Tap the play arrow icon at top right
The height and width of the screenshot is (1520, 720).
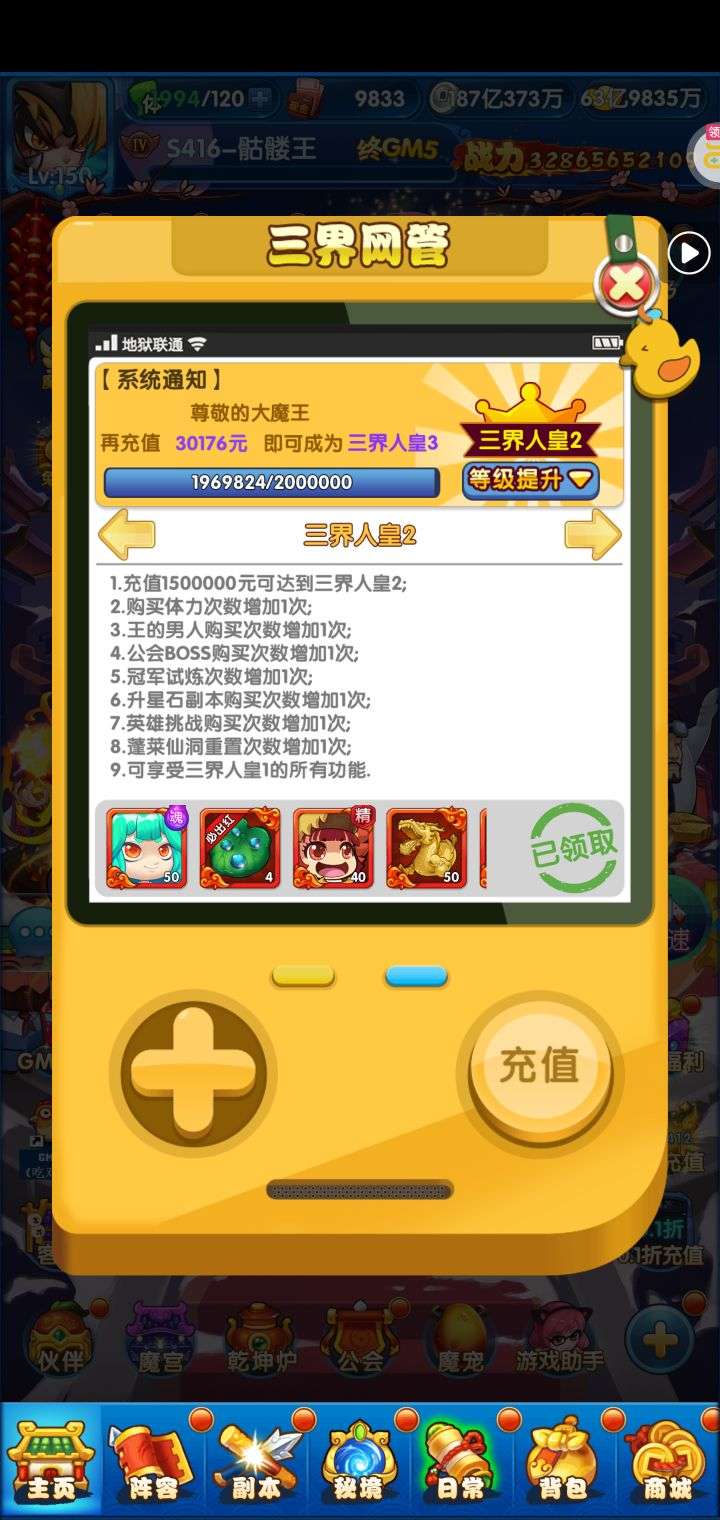tap(689, 253)
